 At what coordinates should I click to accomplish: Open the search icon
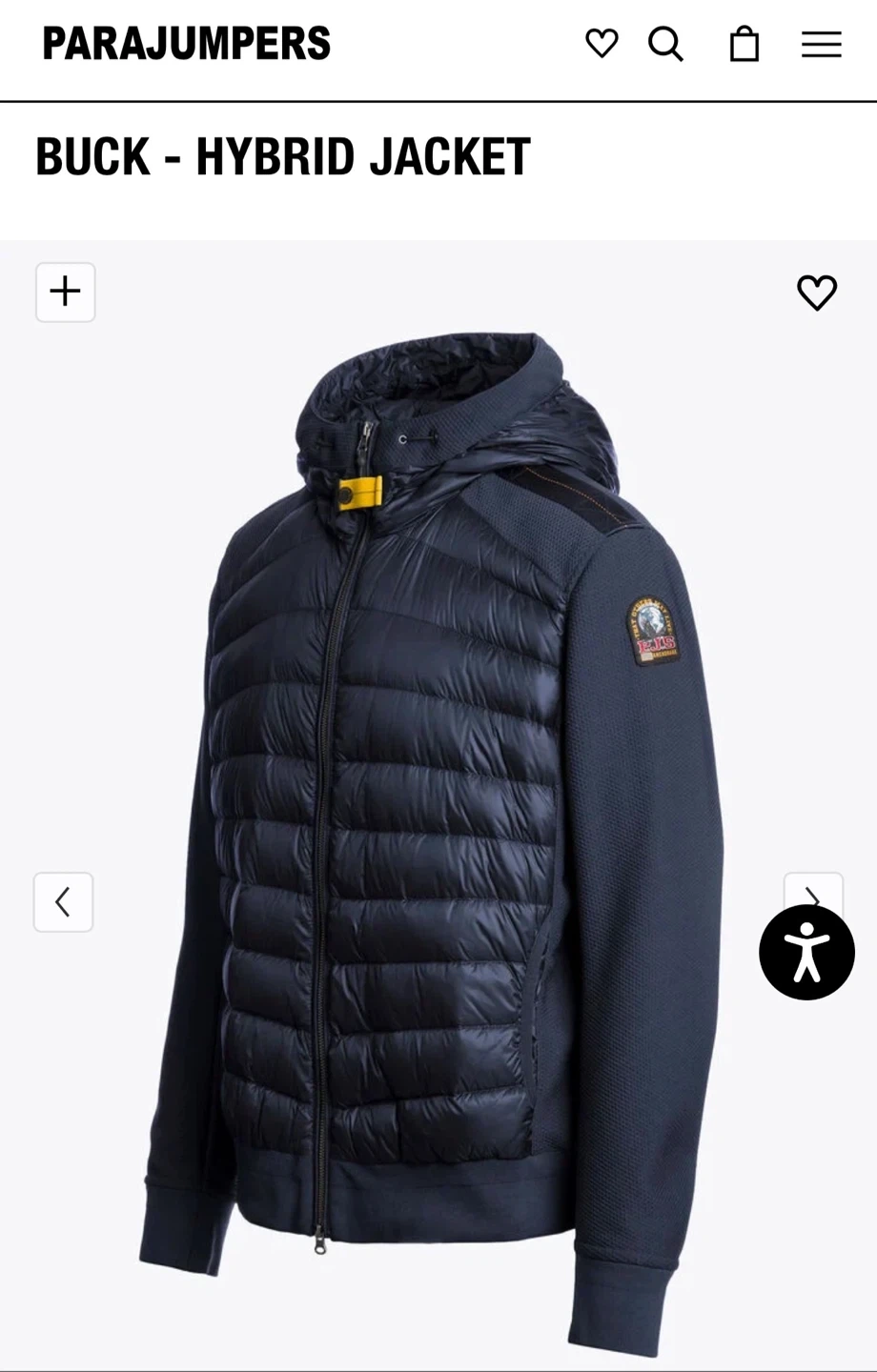(665, 44)
